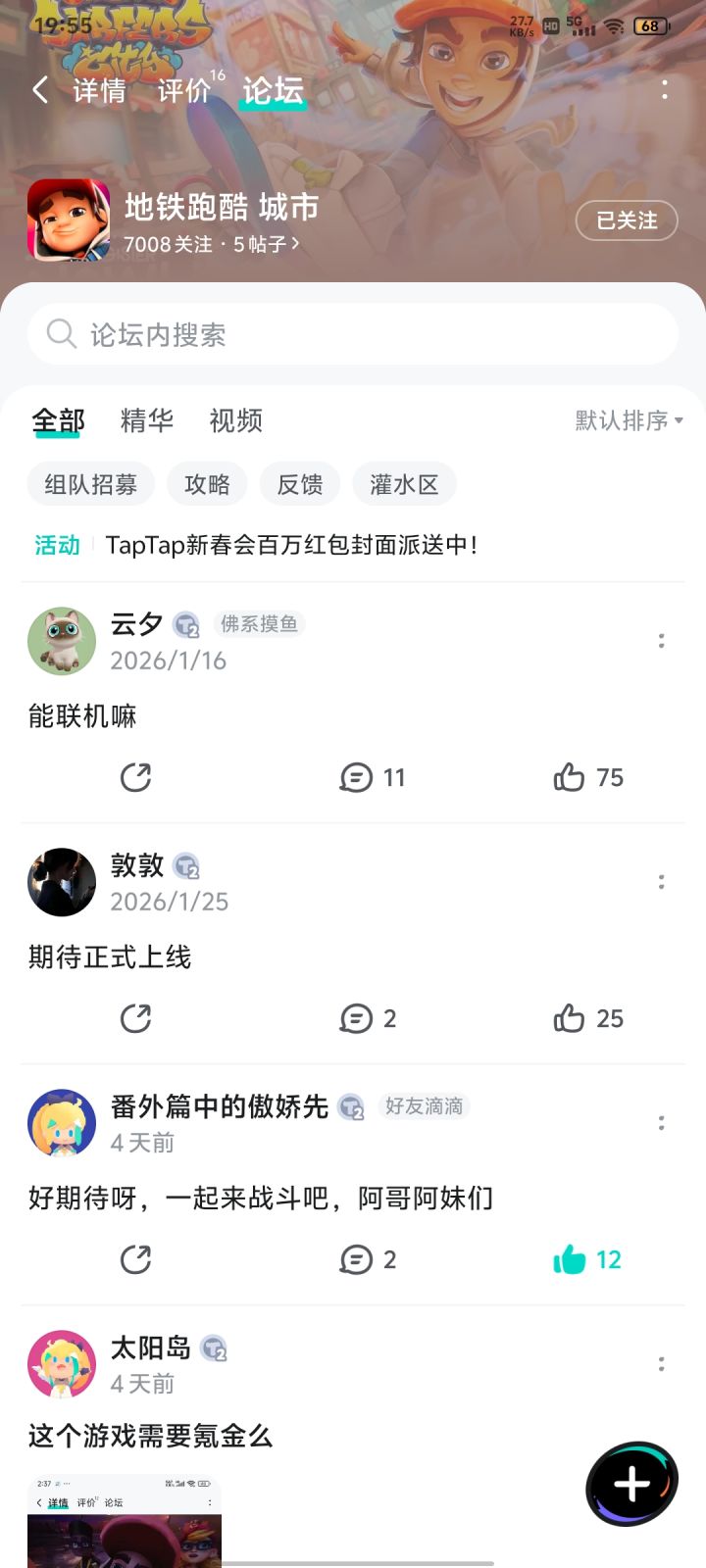Open the top-right overflow menu

[665, 90]
